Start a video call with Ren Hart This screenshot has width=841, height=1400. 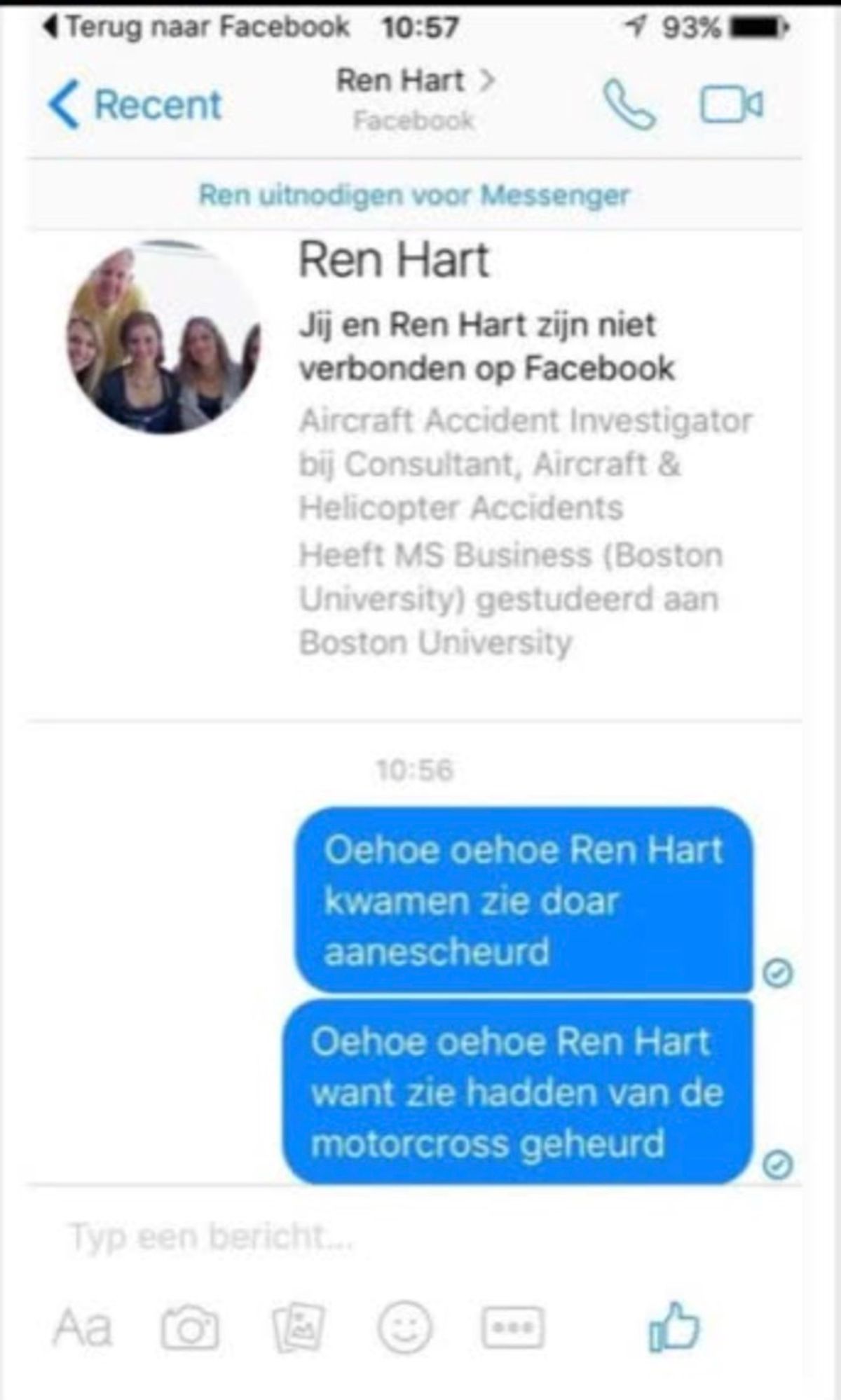(732, 105)
